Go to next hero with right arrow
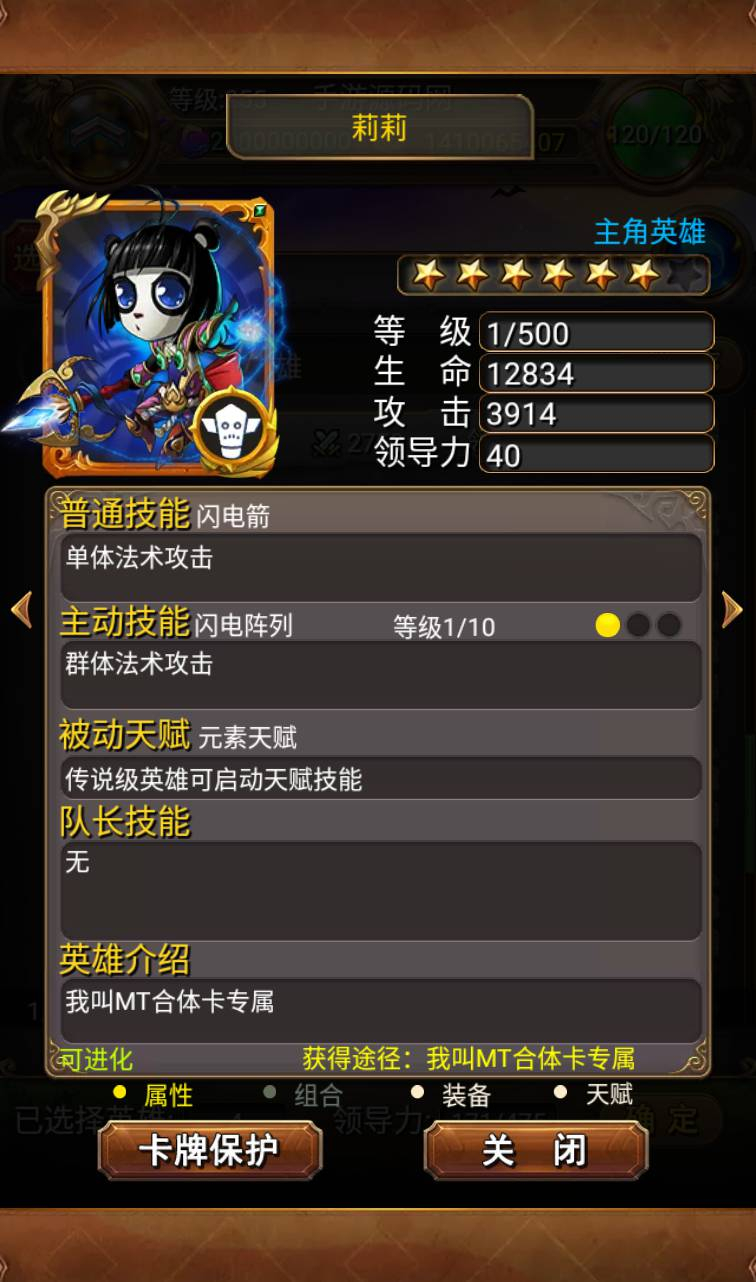The width and height of the screenshot is (756, 1282). (x=733, y=609)
